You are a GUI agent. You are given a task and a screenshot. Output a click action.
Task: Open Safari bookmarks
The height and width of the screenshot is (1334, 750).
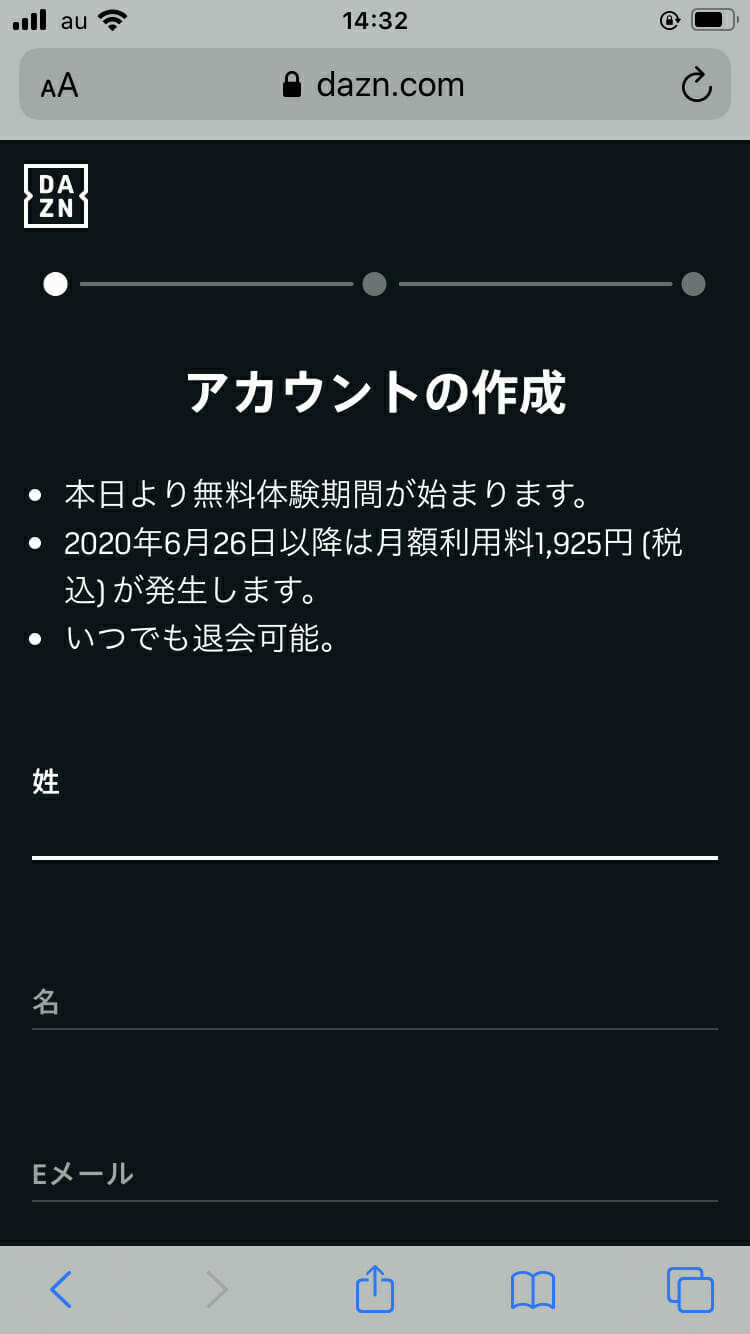coord(533,1290)
